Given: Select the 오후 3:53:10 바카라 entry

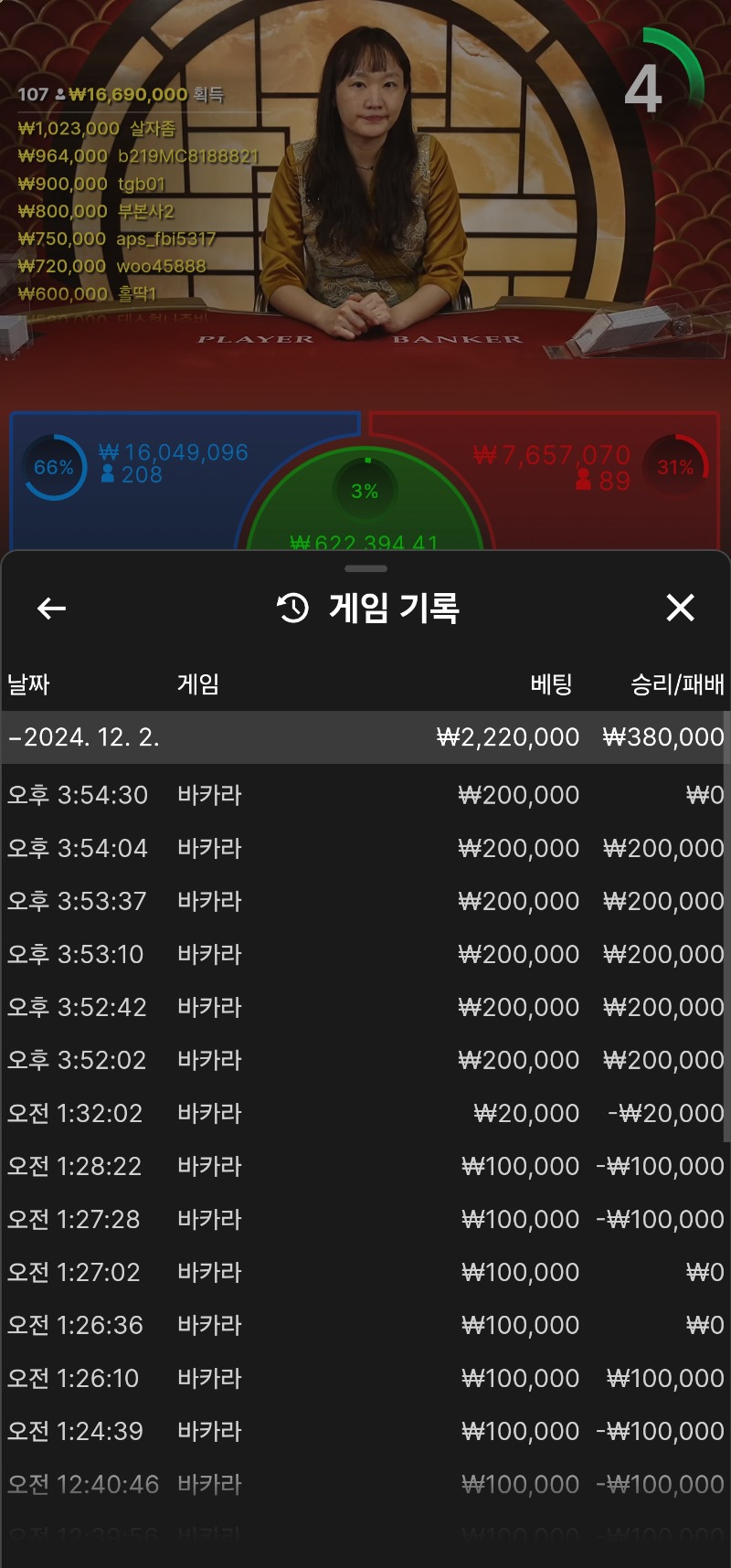Looking at the screenshot, I should tap(364, 954).
